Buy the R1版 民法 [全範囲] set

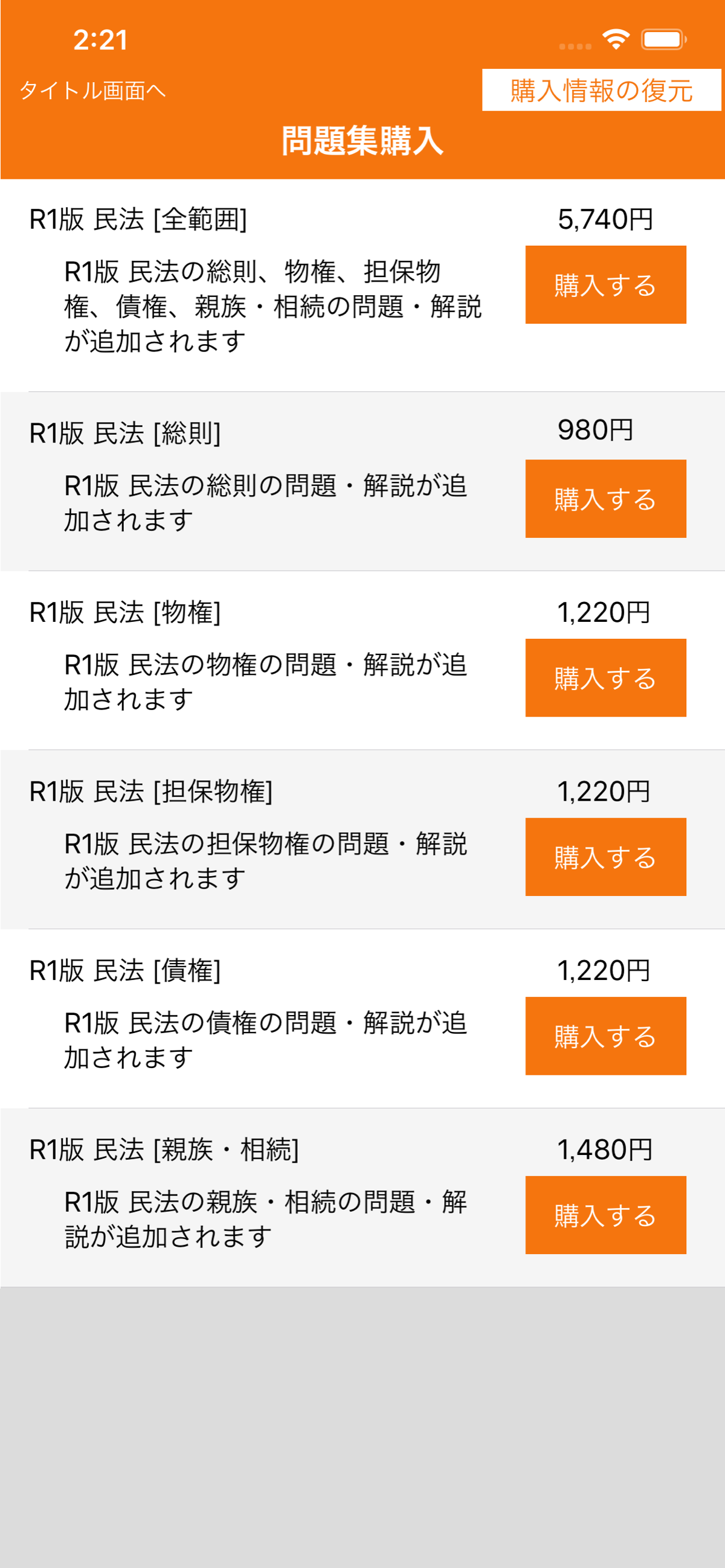click(605, 285)
